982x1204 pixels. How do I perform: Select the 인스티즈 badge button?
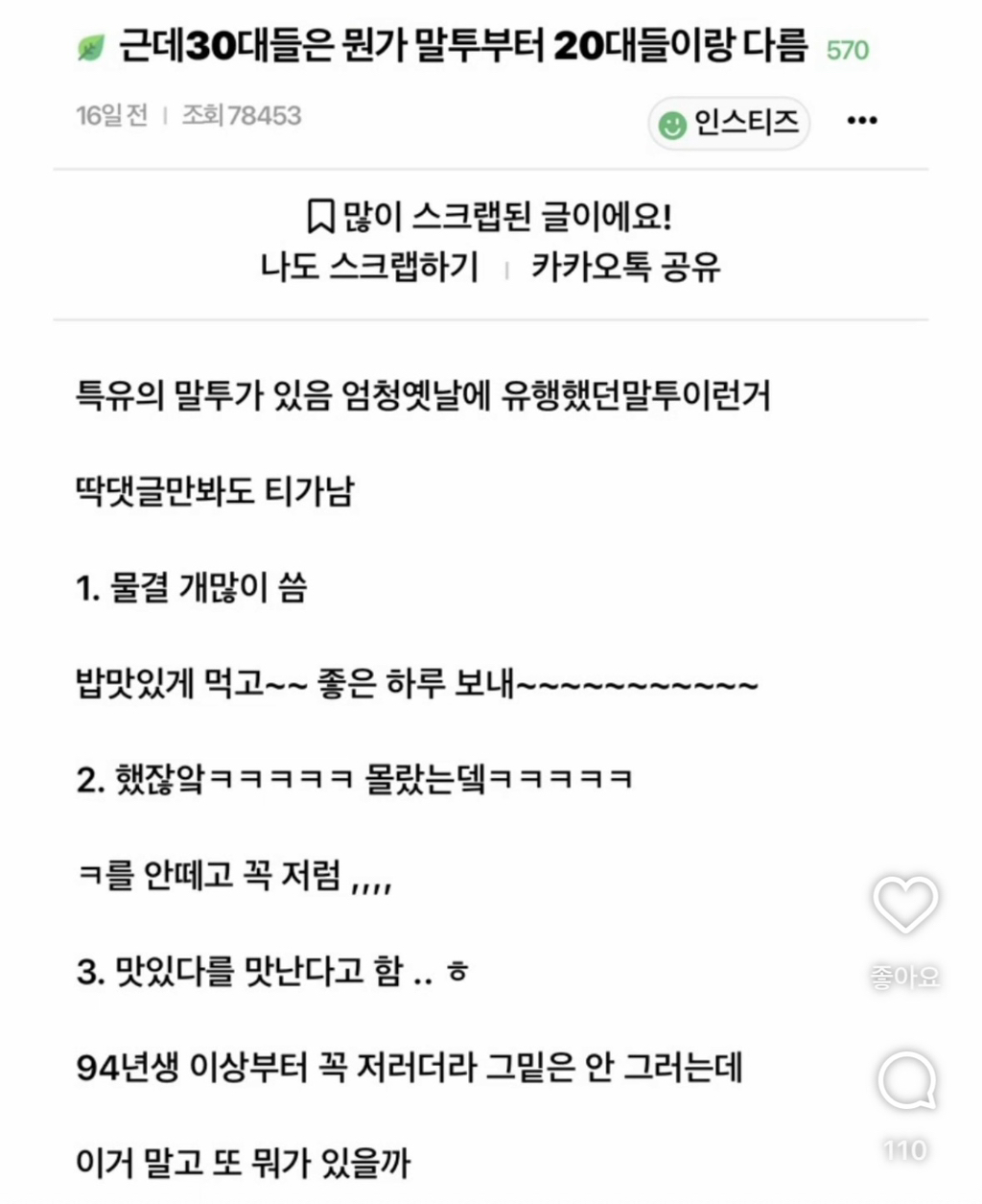click(x=729, y=122)
